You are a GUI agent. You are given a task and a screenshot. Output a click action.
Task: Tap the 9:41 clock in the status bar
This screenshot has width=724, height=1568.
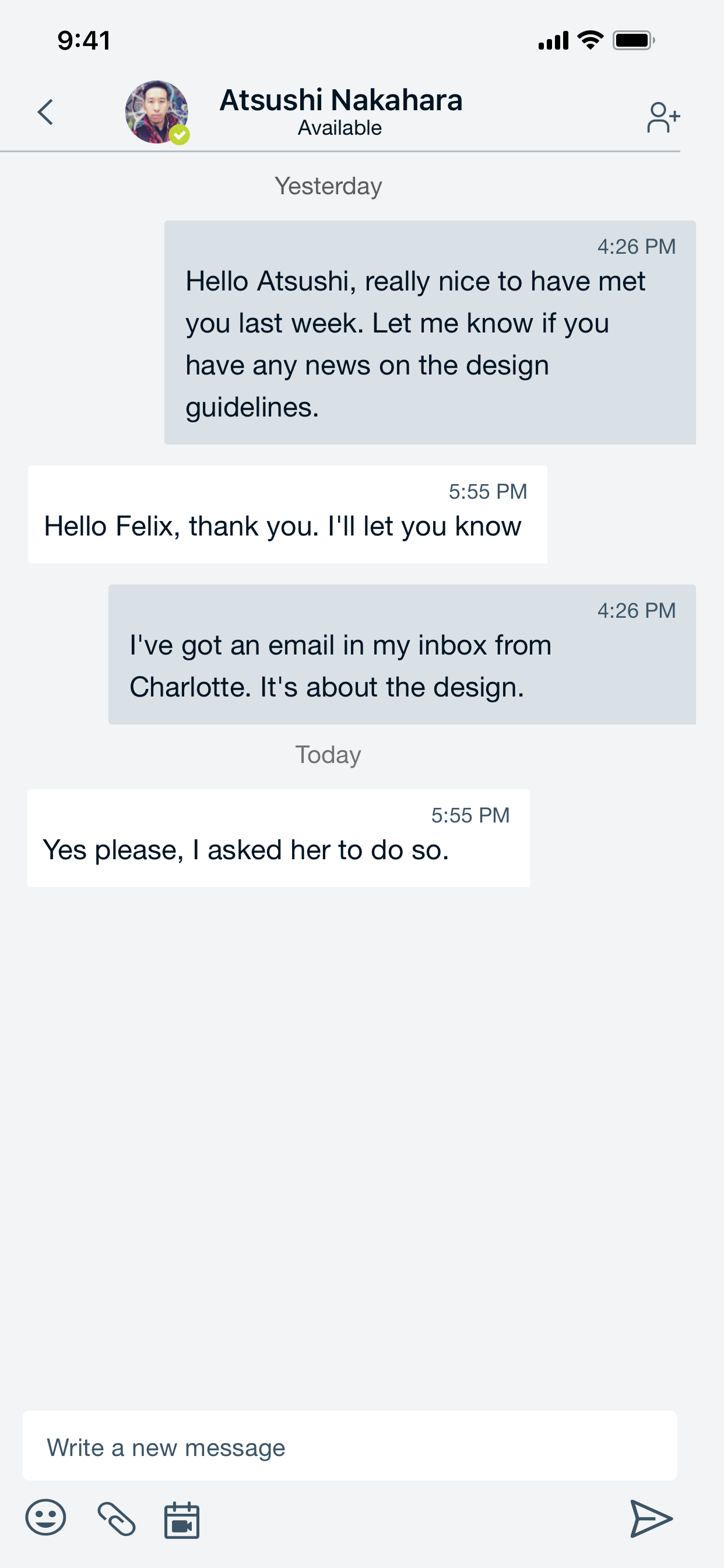tap(82, 40)
